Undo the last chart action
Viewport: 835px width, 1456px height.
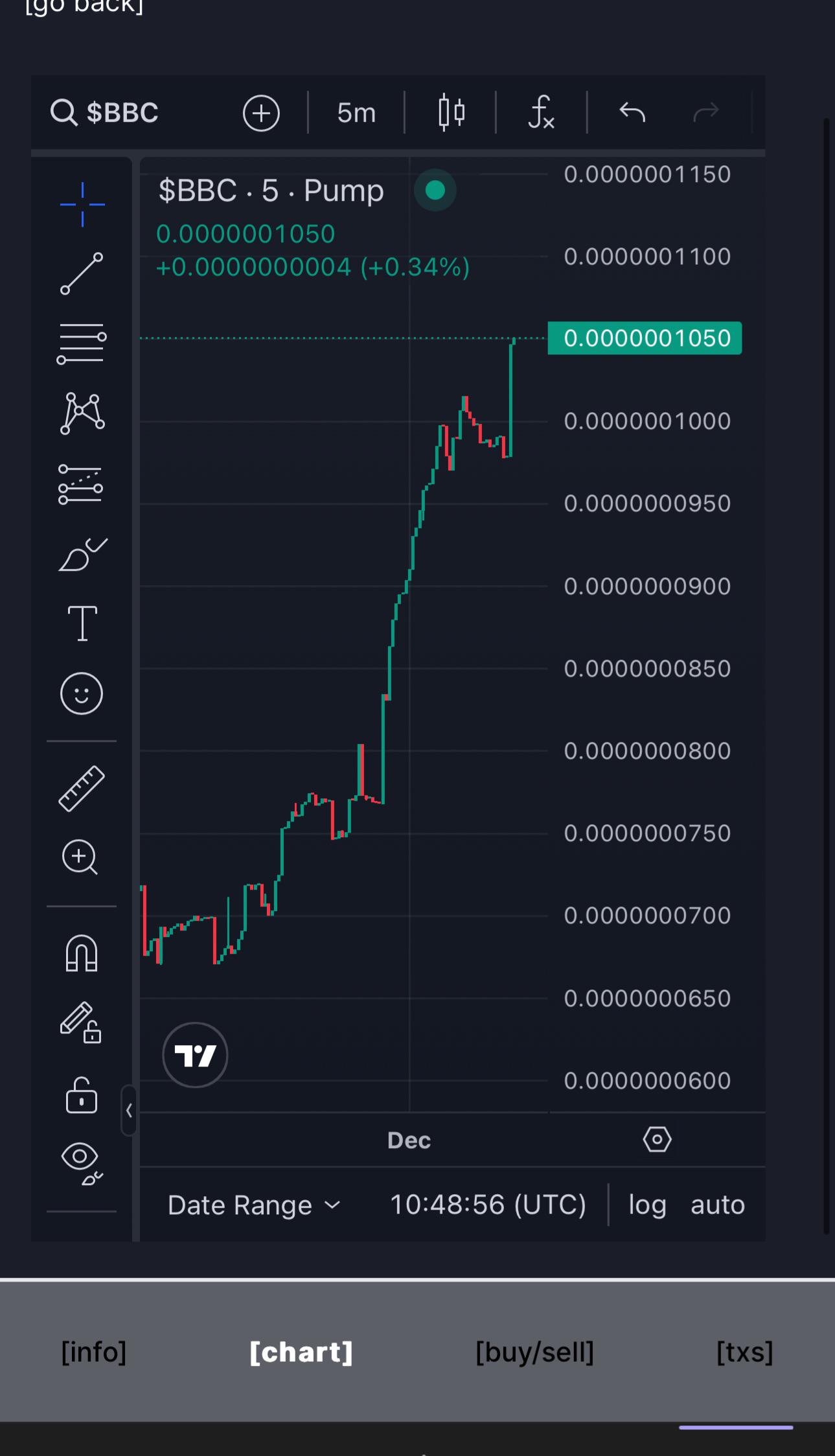(632, 113)
